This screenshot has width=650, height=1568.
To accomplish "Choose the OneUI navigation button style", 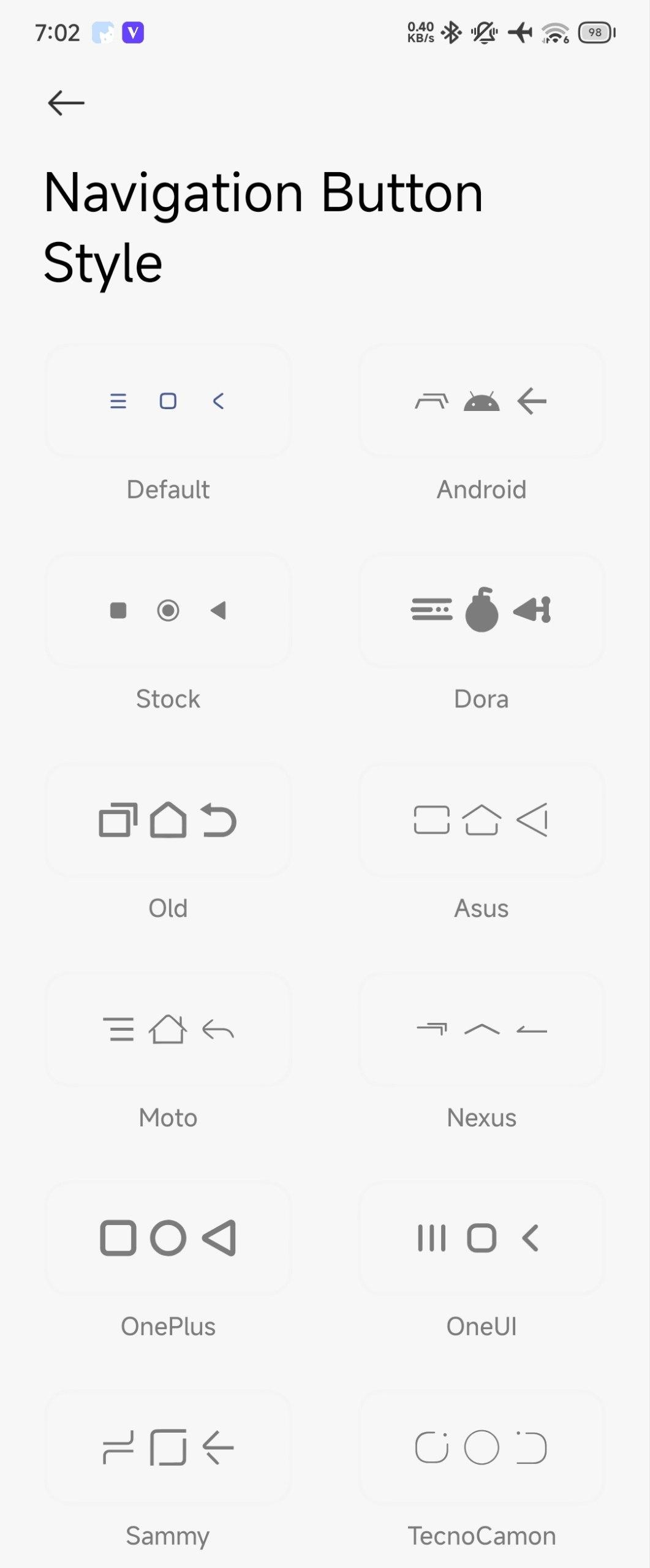I will (481, 1238).
